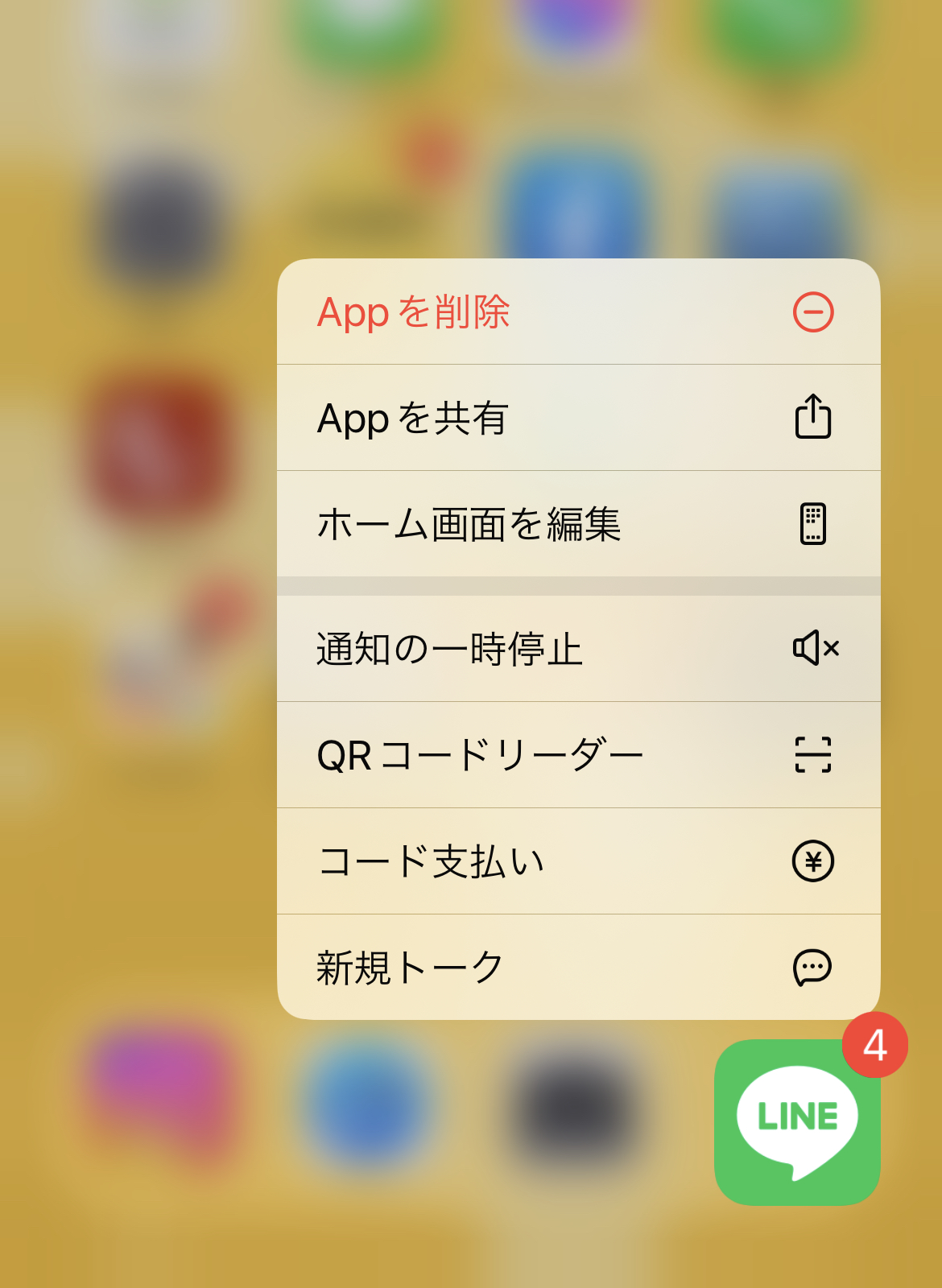The width and height of the screenshot is (942, 1288).
Task: Open コード支払い code payment
Action: [x=578, y=861]
